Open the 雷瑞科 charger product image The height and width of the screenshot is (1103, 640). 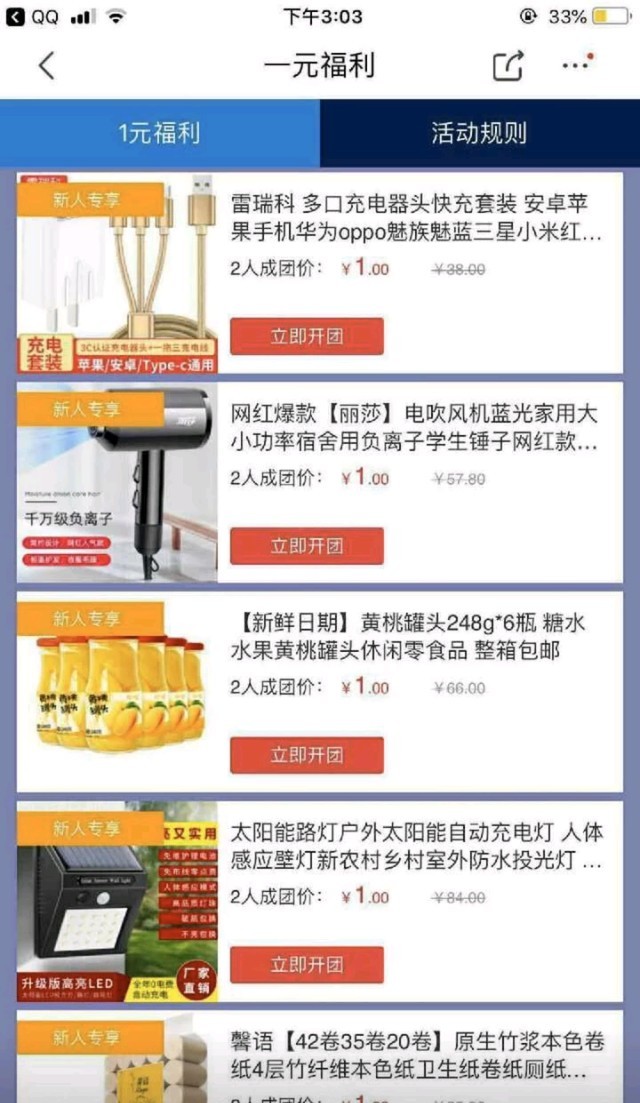tap(118, 274)
